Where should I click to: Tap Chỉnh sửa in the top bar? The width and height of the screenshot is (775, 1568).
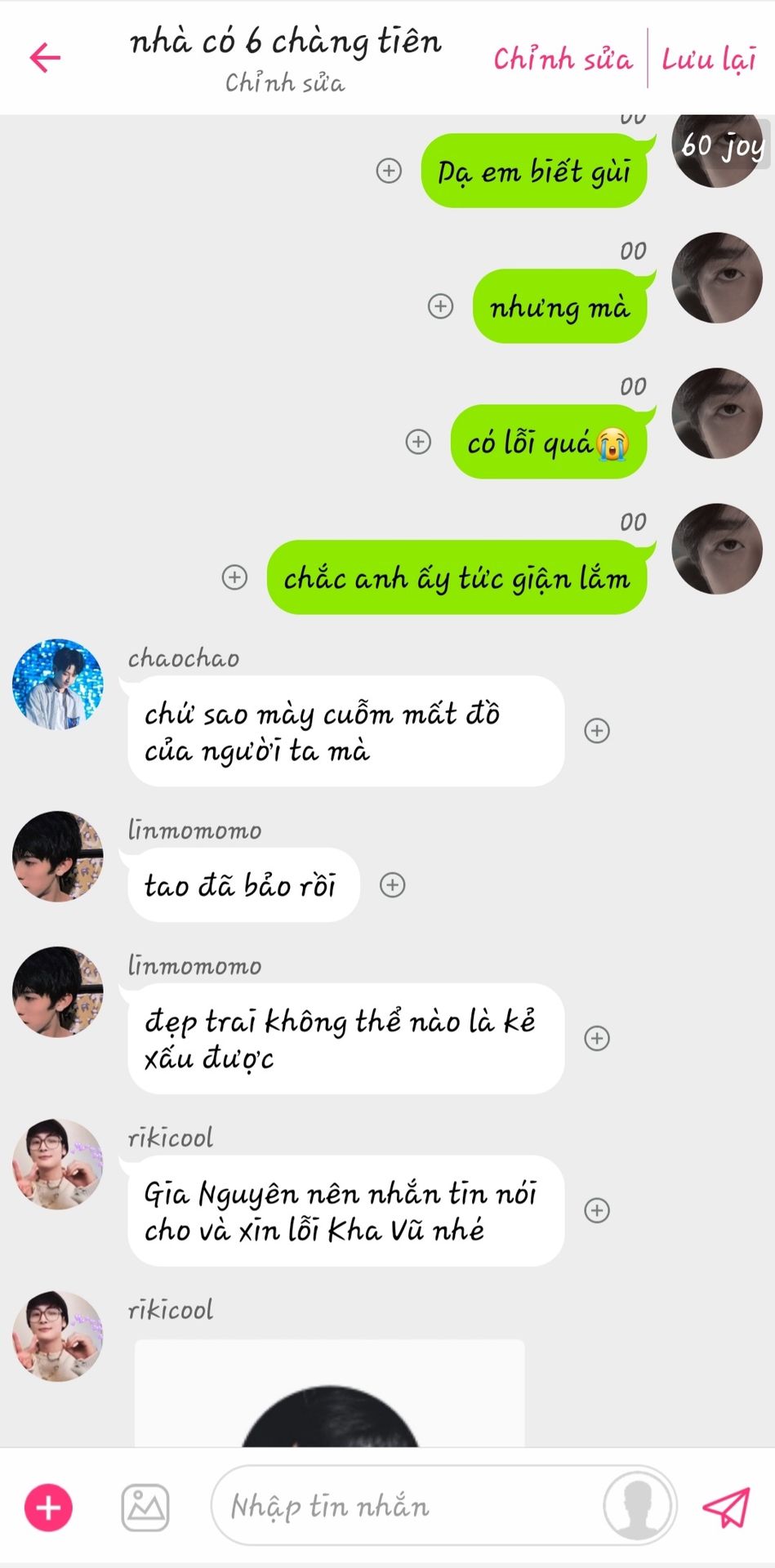563,59
